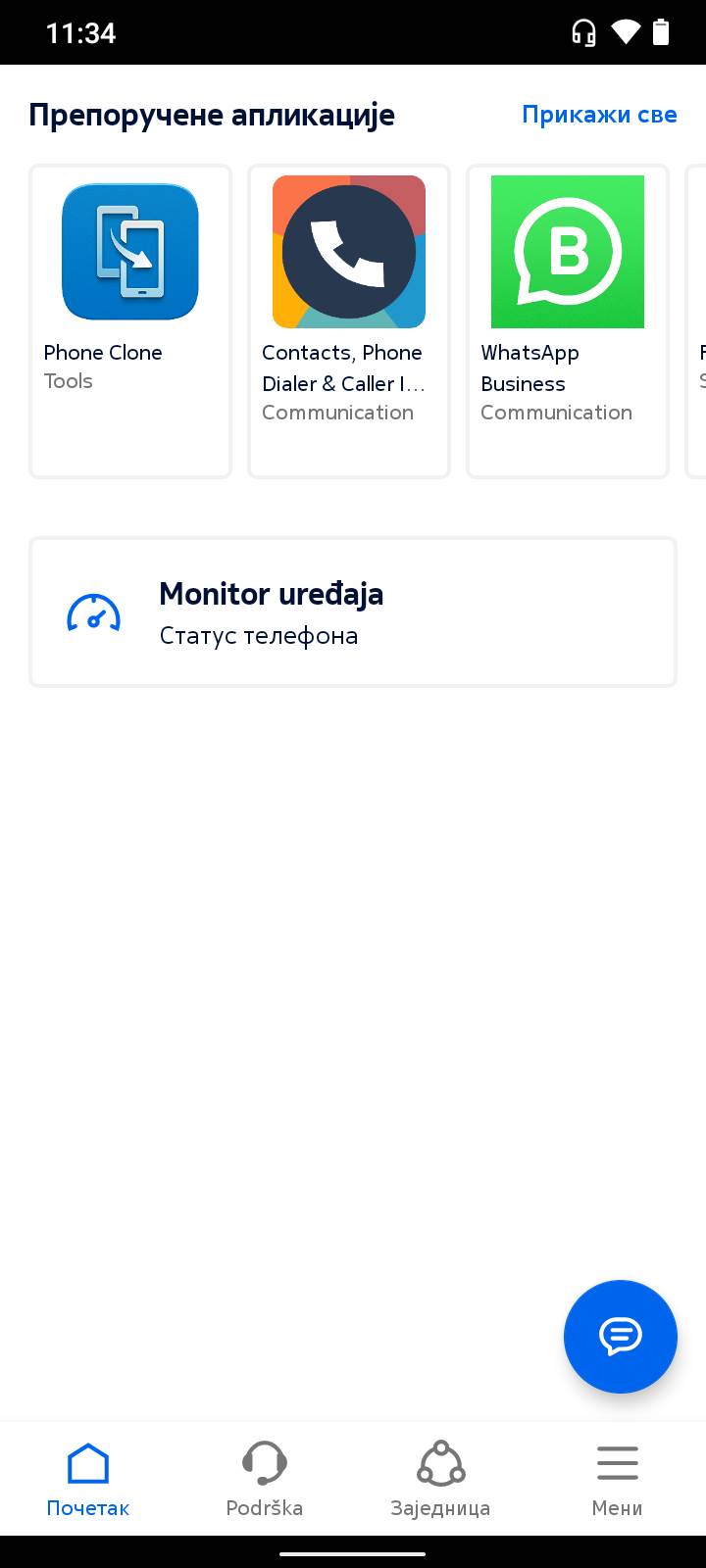Tap the Phone Clone app card

129,321
